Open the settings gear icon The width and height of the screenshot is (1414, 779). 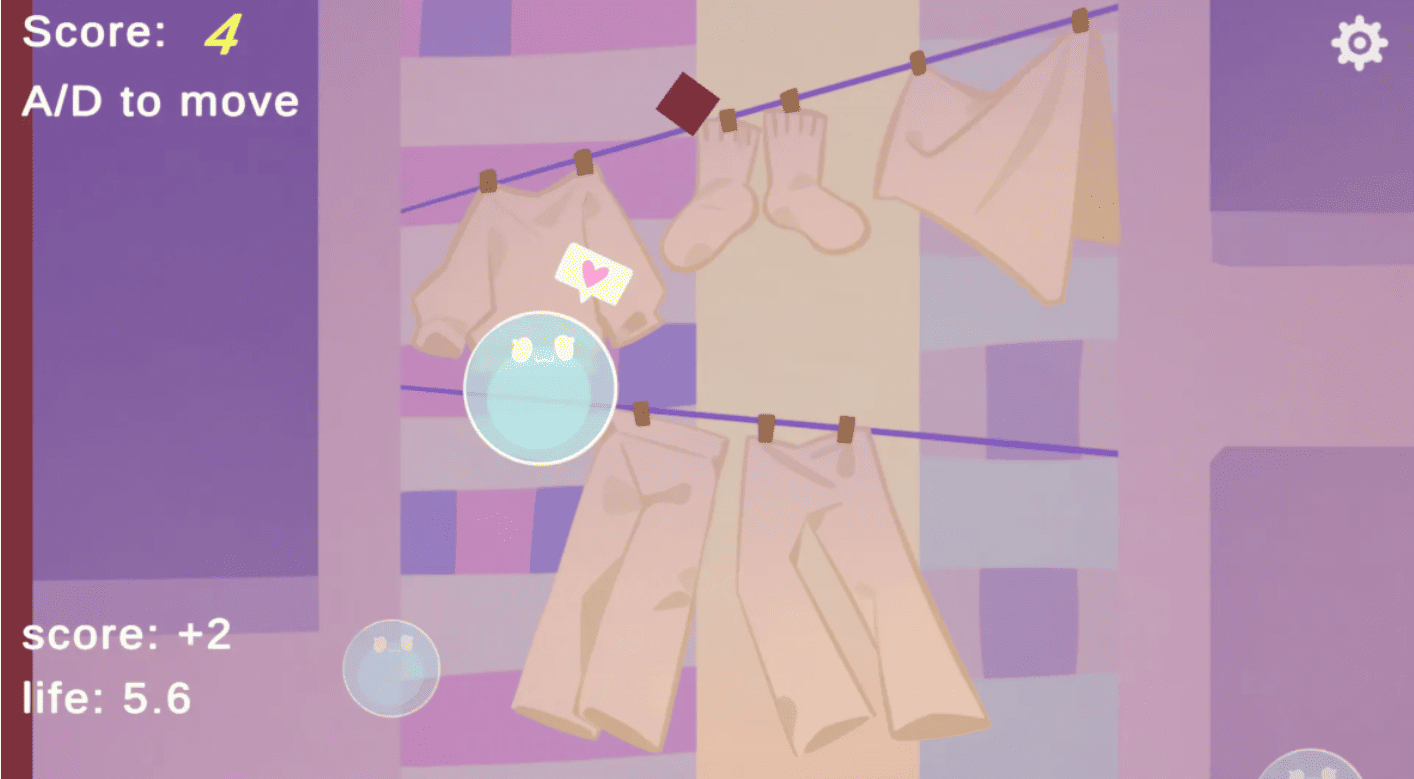1359,43
